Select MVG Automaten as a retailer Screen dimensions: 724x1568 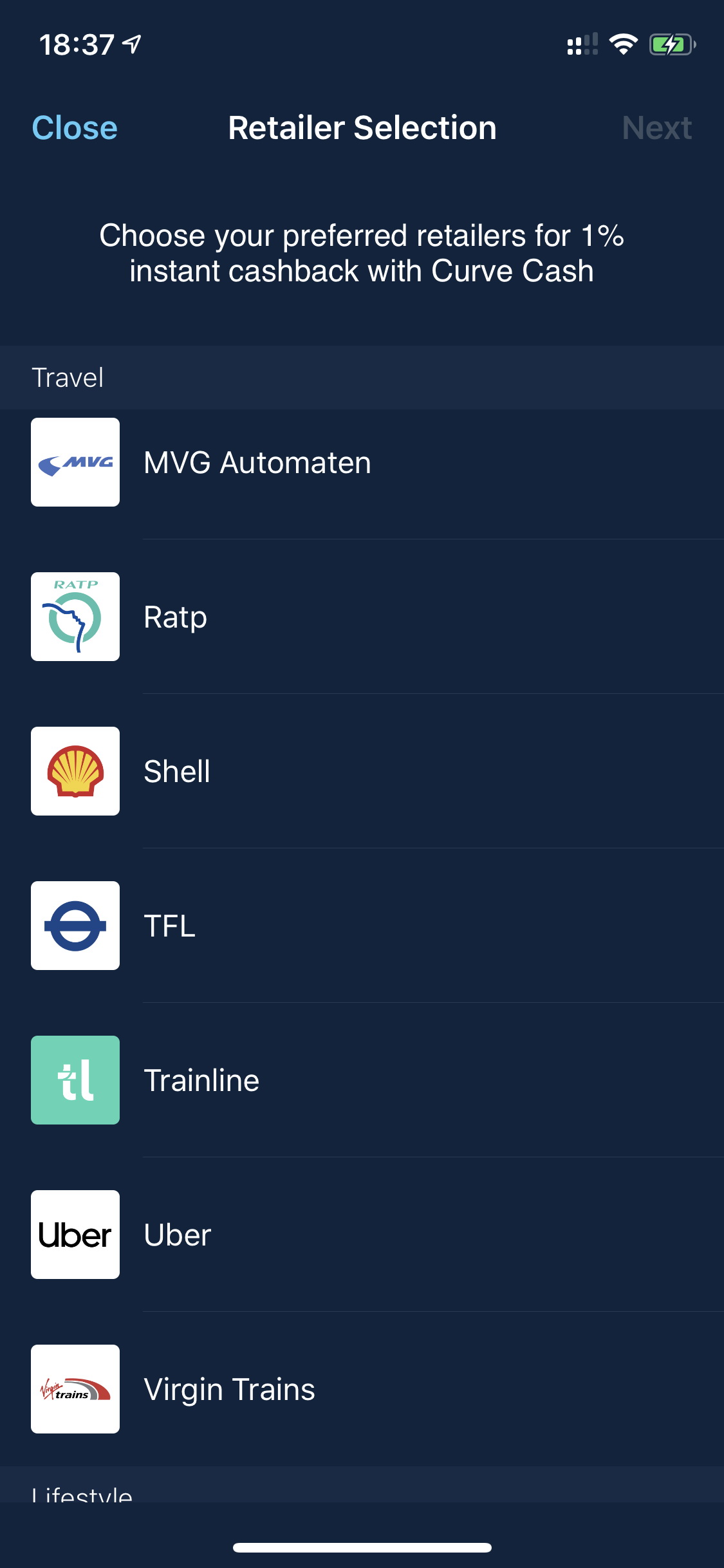pyautogui.click(x=362, y=462)
